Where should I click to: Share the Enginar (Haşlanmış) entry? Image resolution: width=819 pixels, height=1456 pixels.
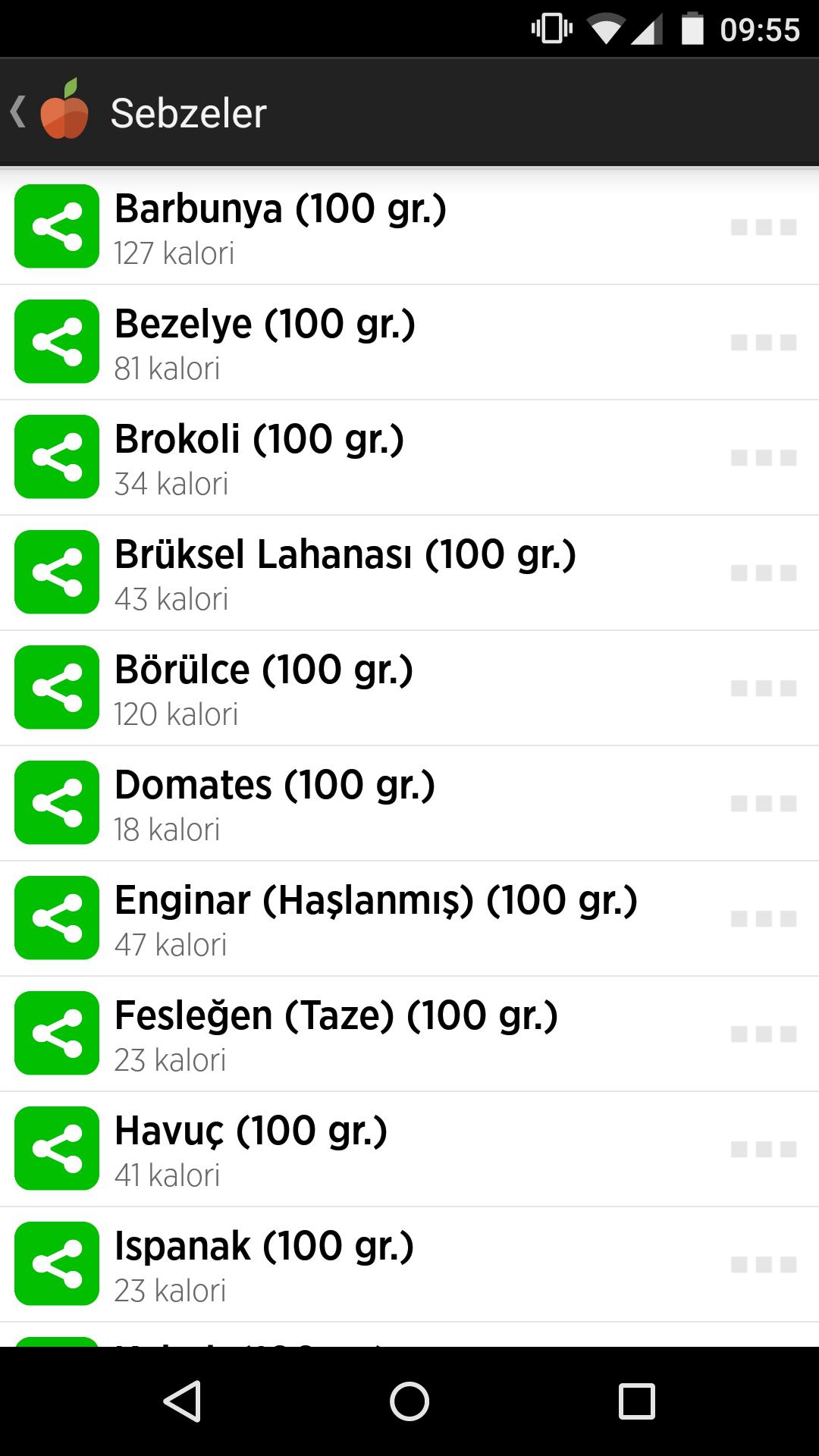(57, 918)
